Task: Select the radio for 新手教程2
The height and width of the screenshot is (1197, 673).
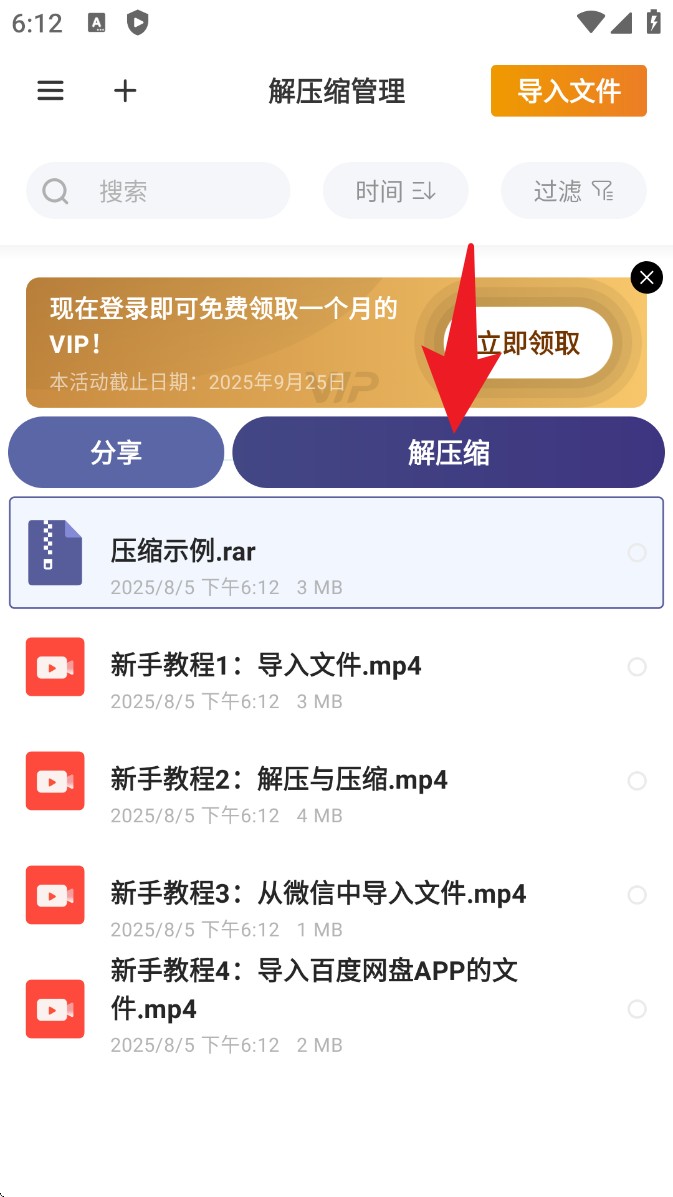Action: coord(637,781)
